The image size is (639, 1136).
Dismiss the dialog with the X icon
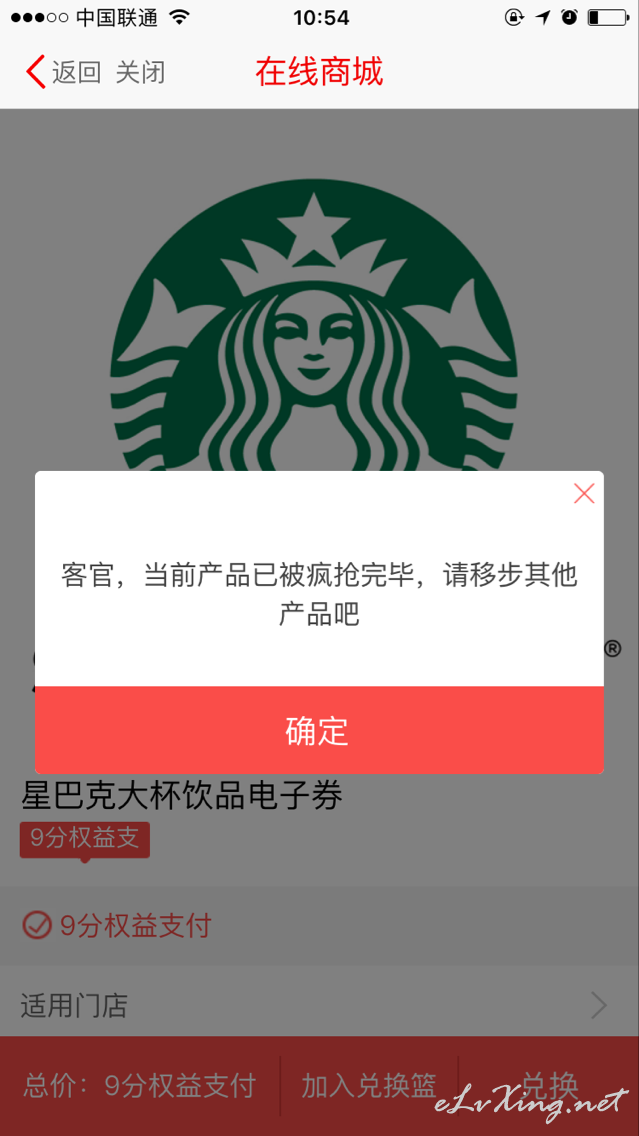(x=584, y=493)
